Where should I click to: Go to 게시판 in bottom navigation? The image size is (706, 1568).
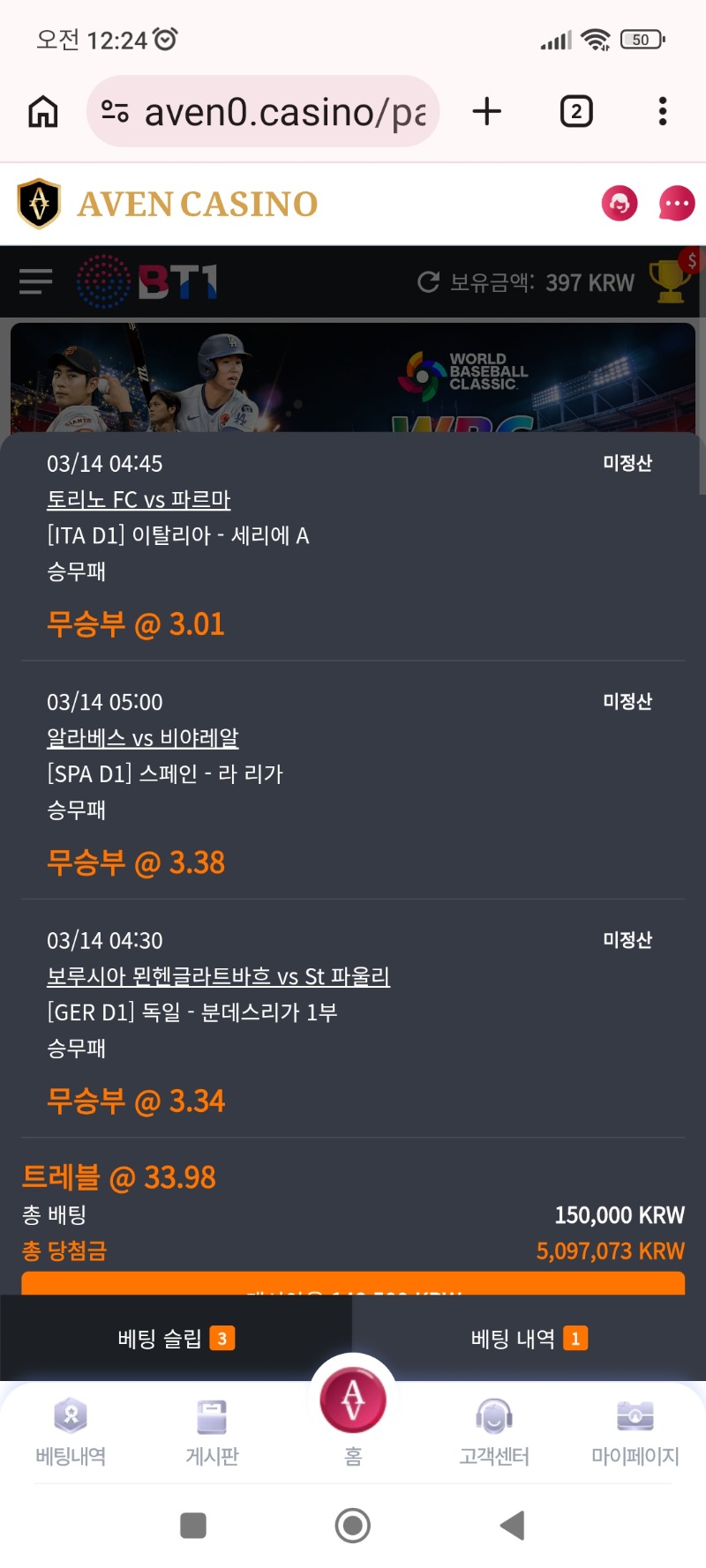point(212,1432)
